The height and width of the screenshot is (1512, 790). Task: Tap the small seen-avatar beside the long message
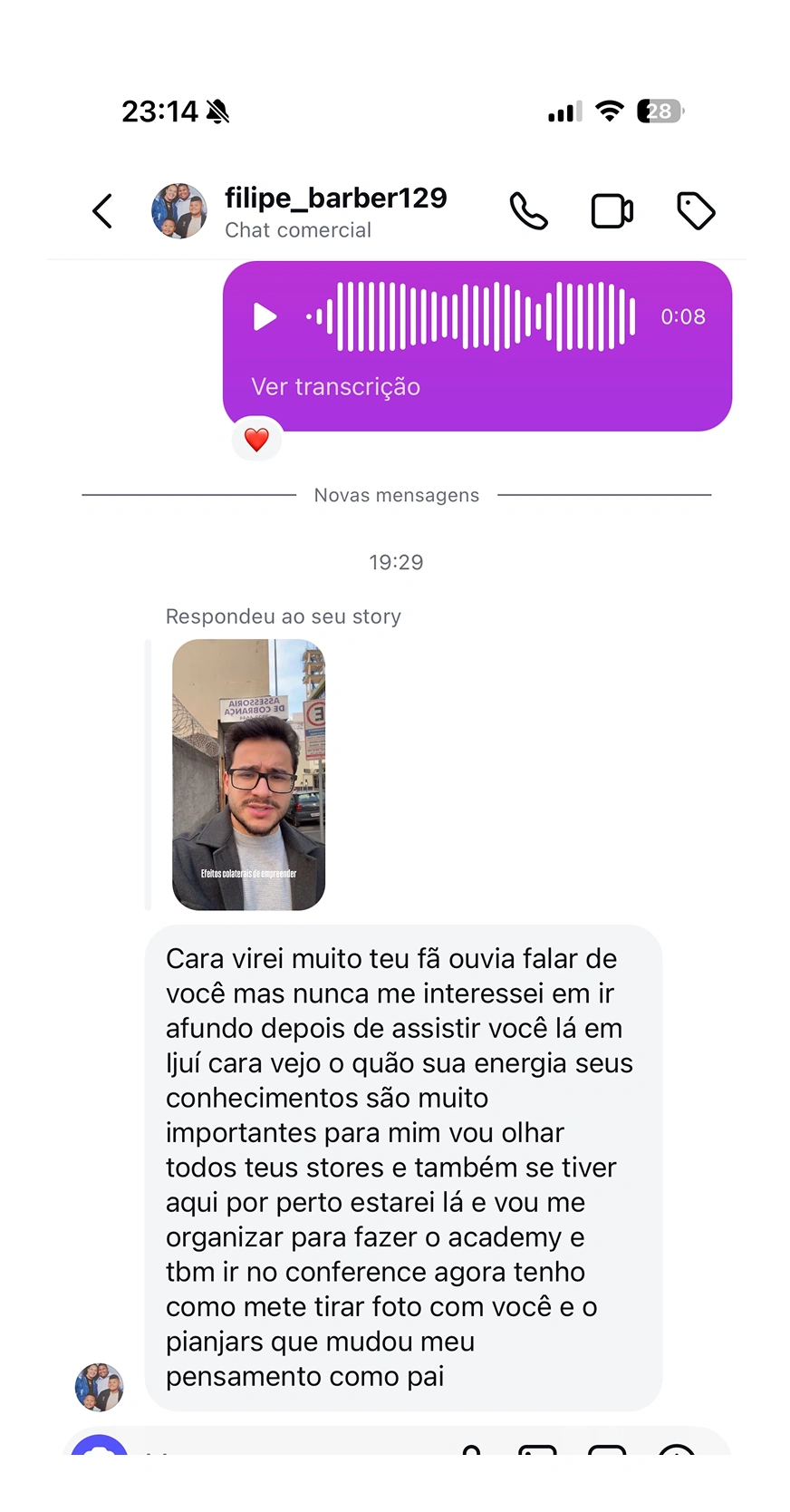pyautogui.click(x=100, y=1386)
